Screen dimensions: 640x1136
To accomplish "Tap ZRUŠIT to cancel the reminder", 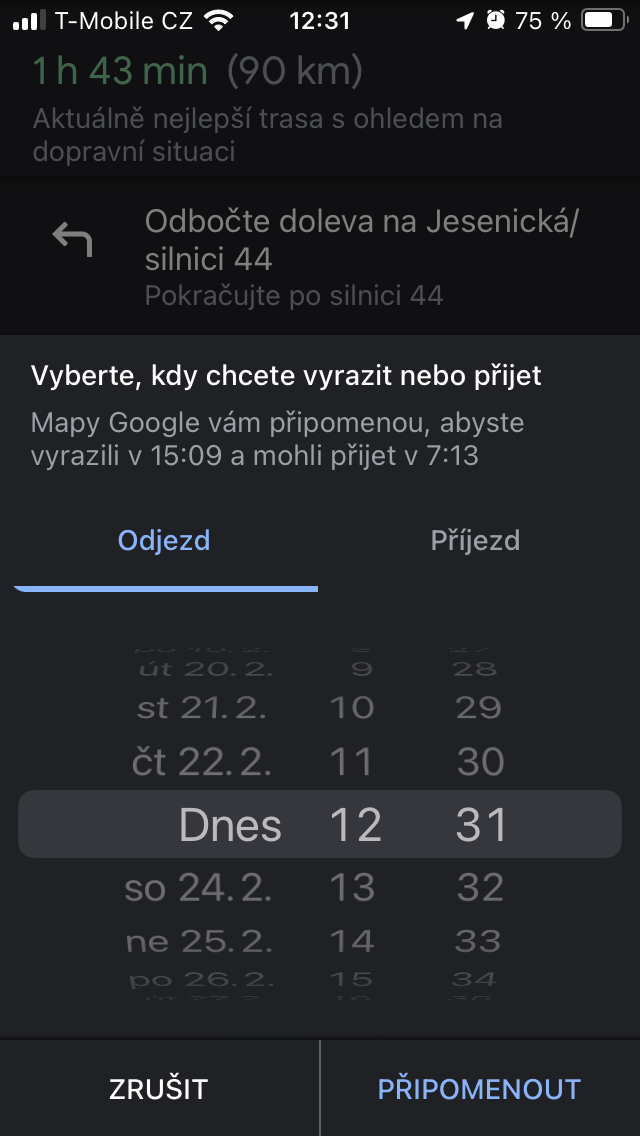I will (159, 1088).
